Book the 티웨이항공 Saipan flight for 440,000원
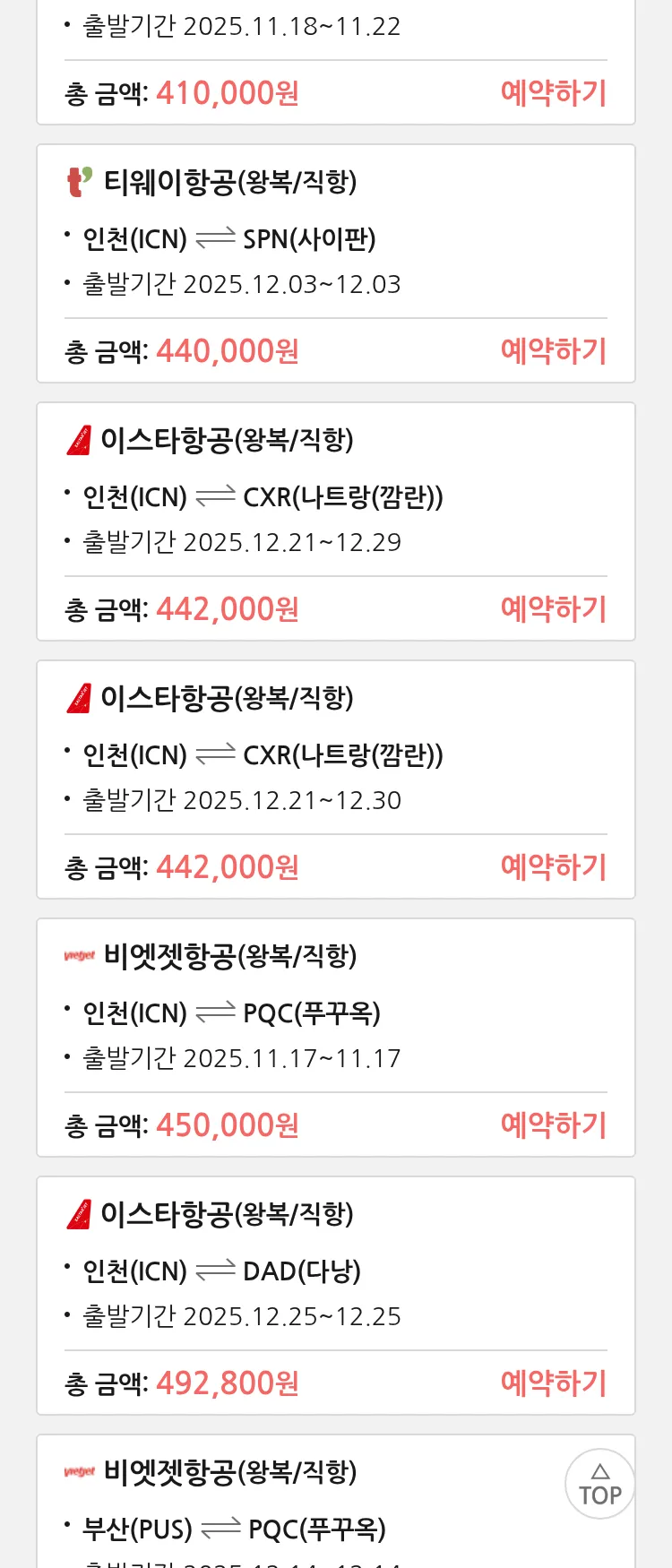Image resolution: width=672 pixels, height=1568 pixels. [x=553, y=351]
